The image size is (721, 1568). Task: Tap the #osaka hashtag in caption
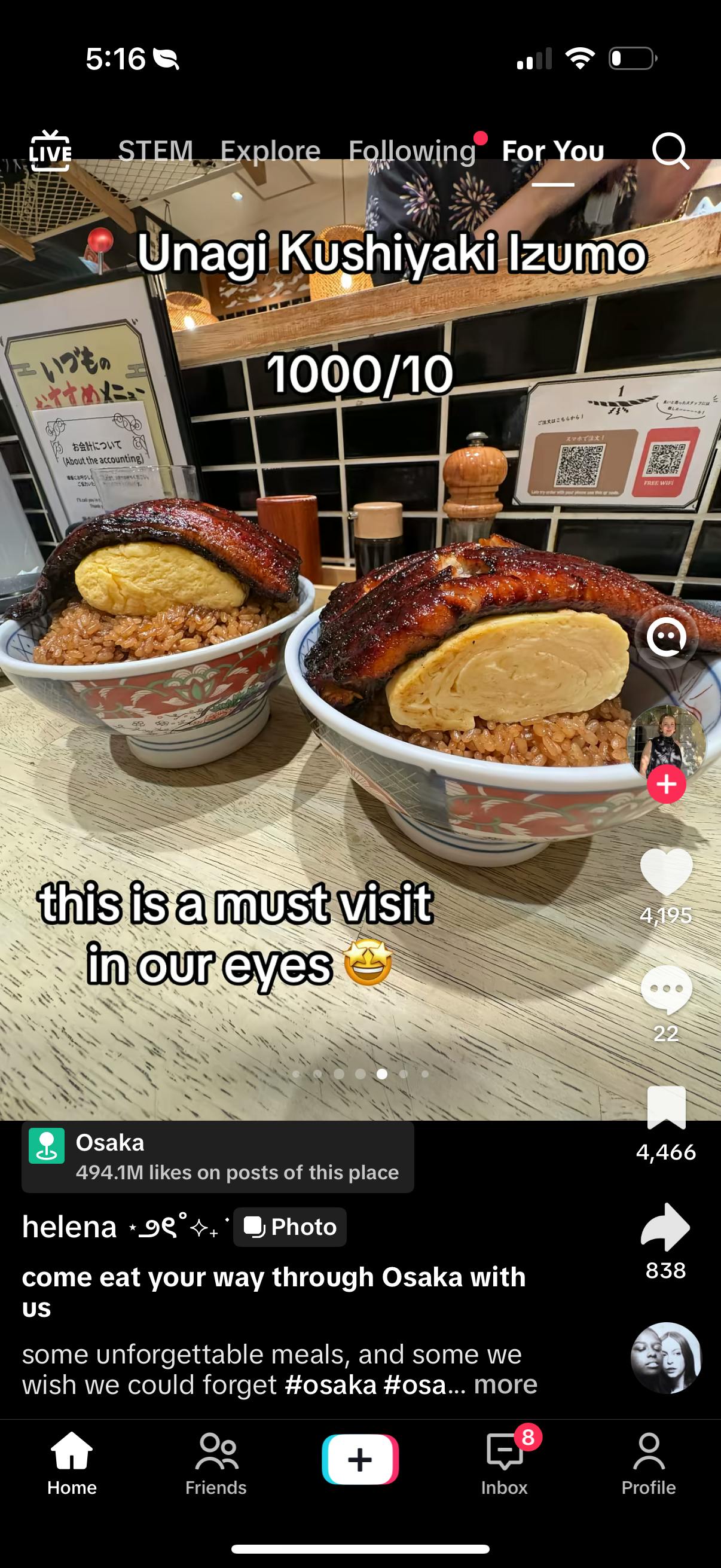click(x=331, y=1385)
